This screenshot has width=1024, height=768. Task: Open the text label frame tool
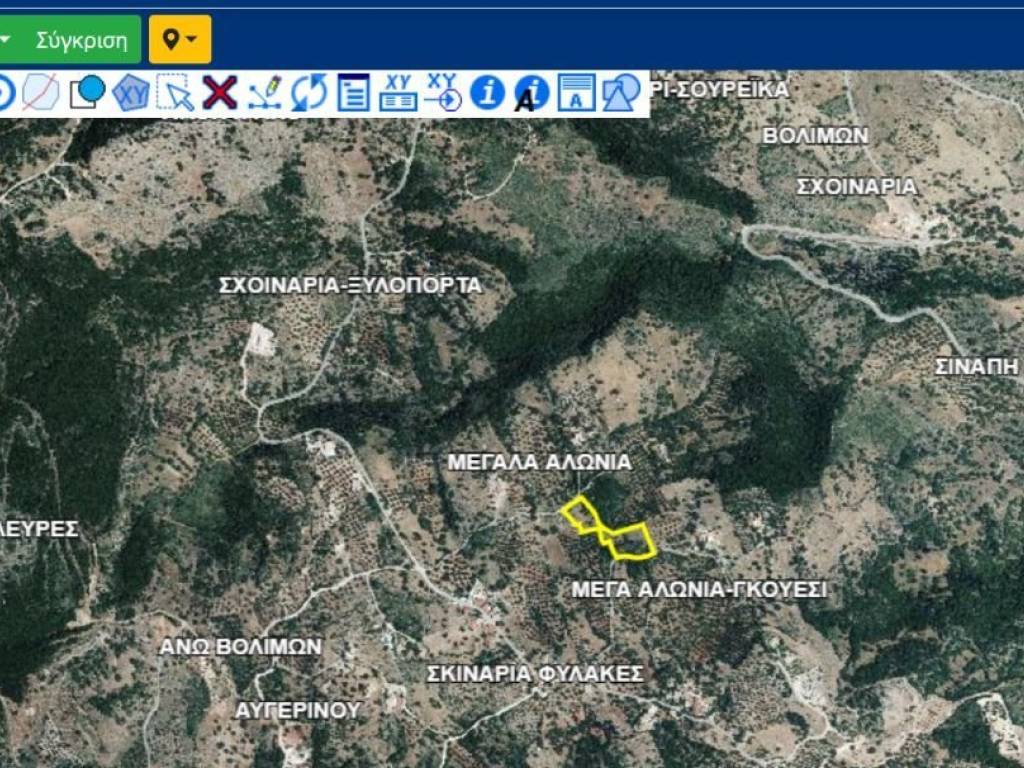(576, 93)
